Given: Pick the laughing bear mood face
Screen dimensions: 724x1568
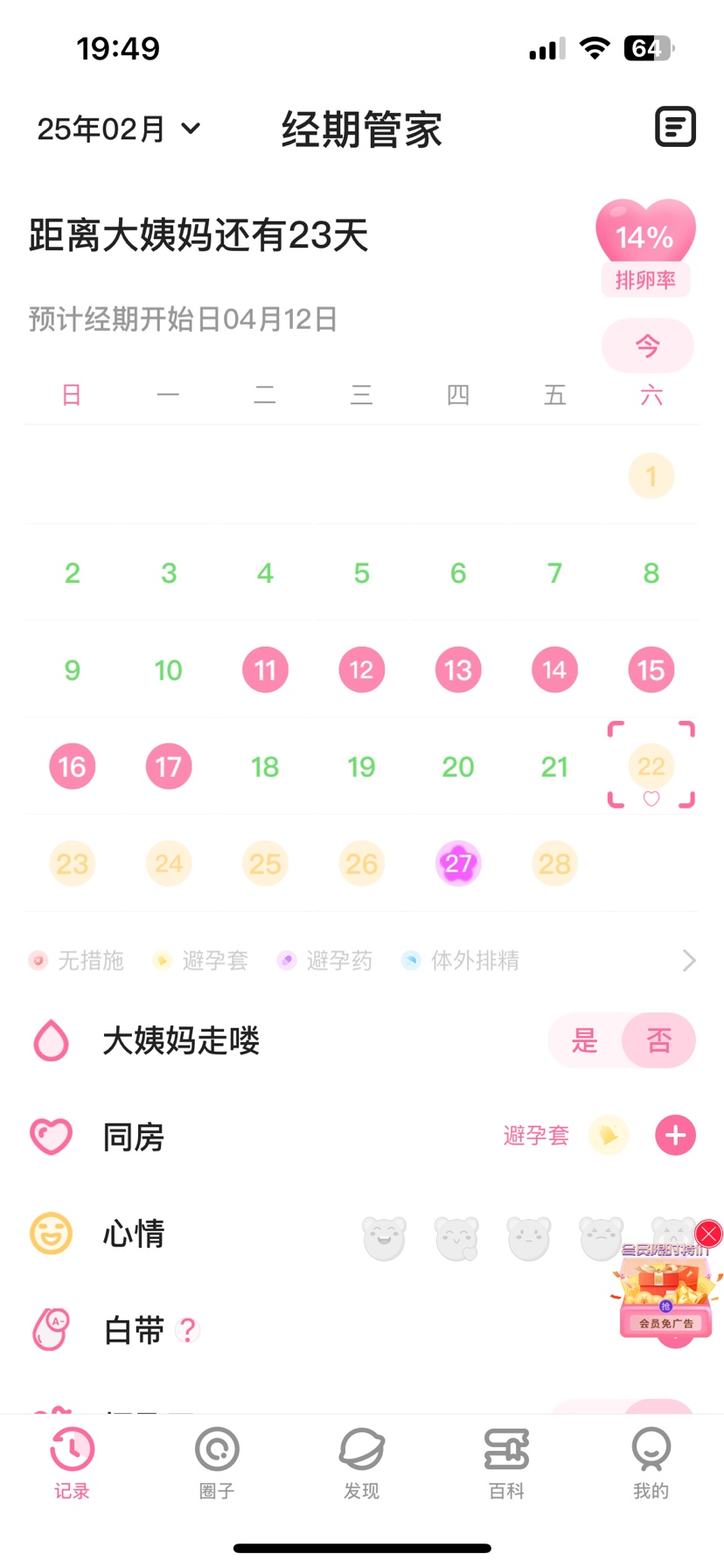Looking at the screenshot, I should [385, 1238].
